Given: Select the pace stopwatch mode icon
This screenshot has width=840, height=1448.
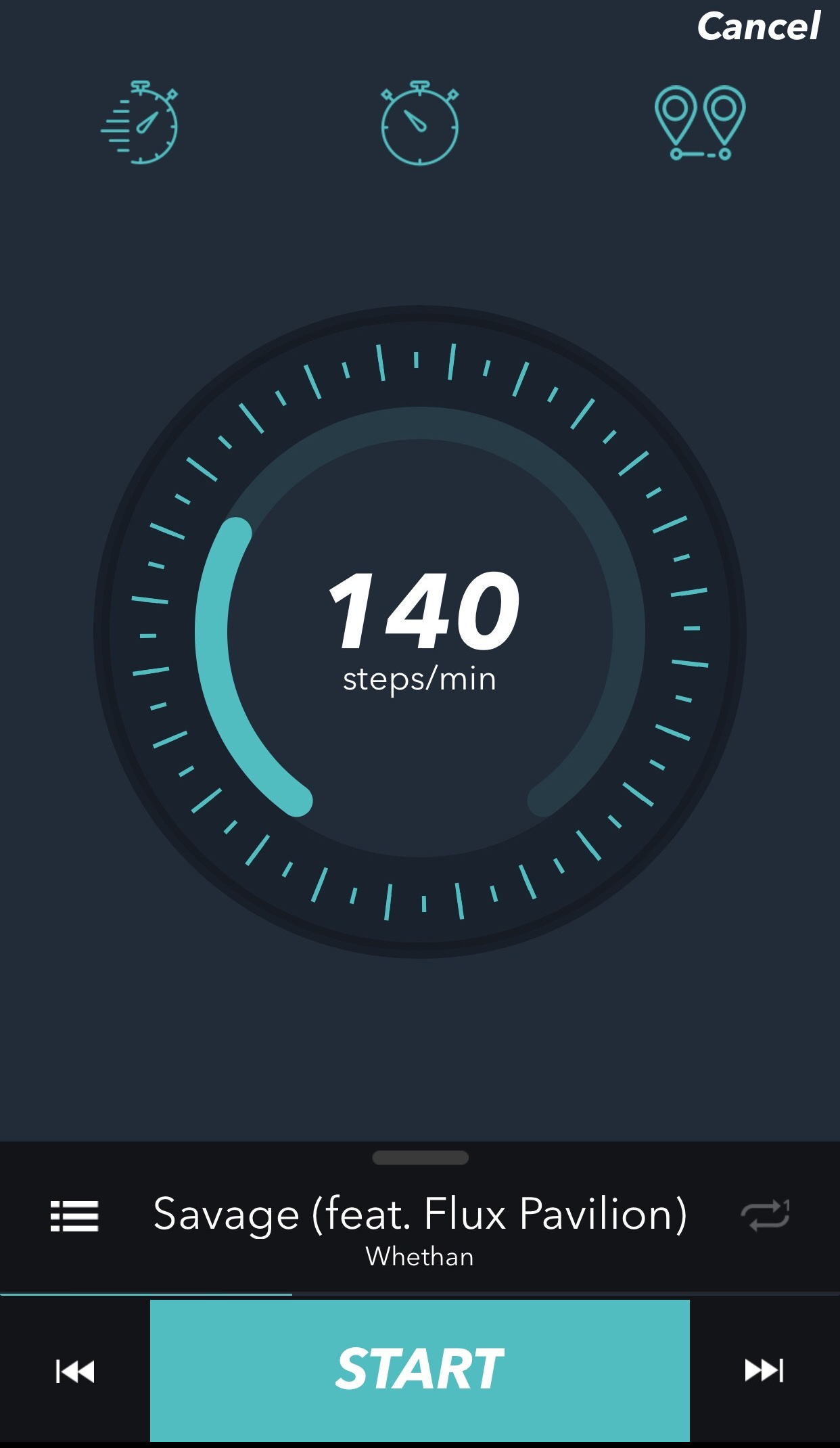Looking at the screenshot, I should pyautogui.click(x=141, y=123).
